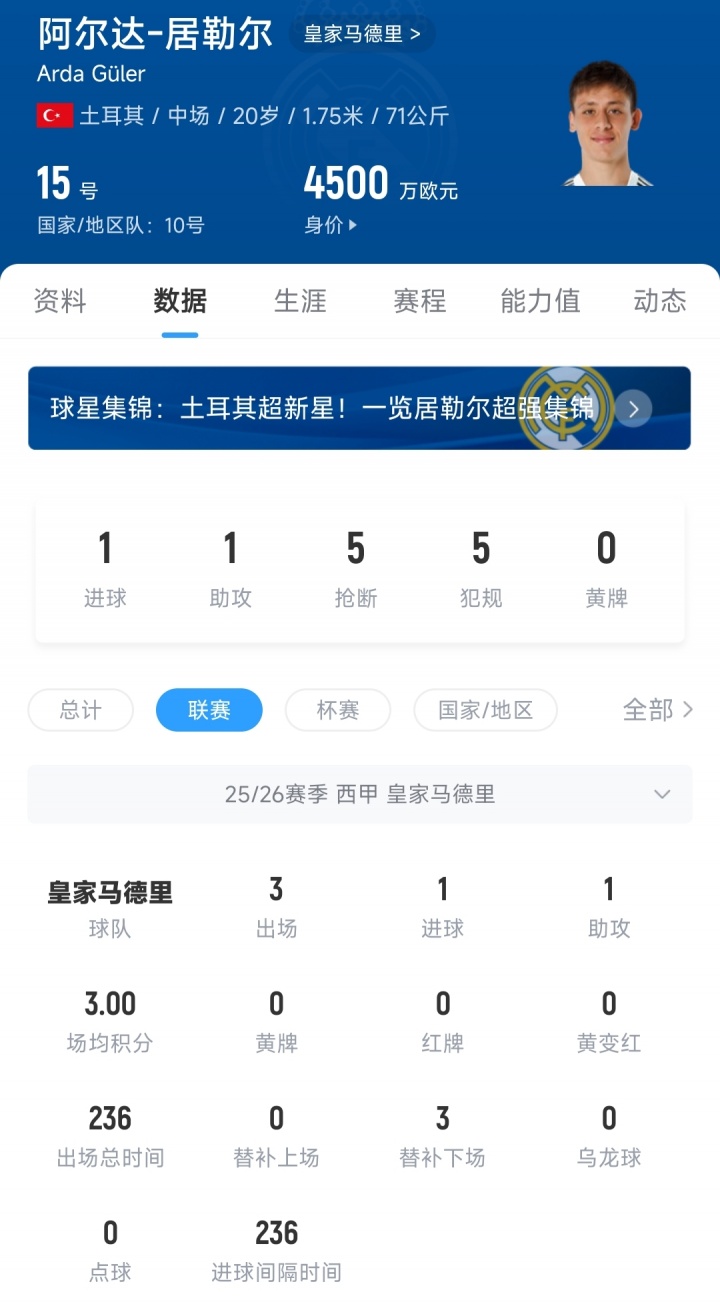Open the 球星集锦 highlights banner
The width and height of the screenshot is (720, 1304).
359,408
